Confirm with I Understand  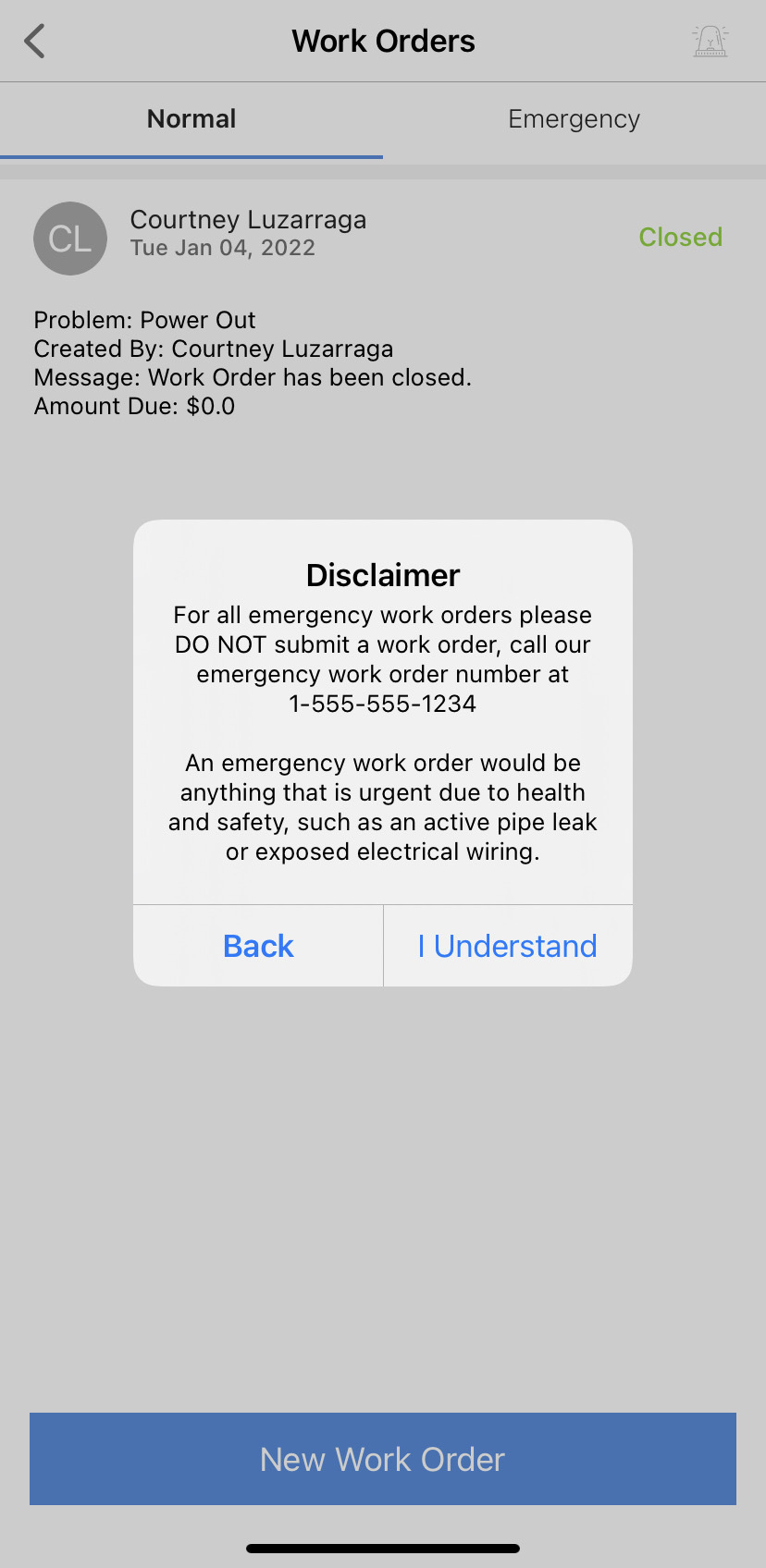[507, 946]
